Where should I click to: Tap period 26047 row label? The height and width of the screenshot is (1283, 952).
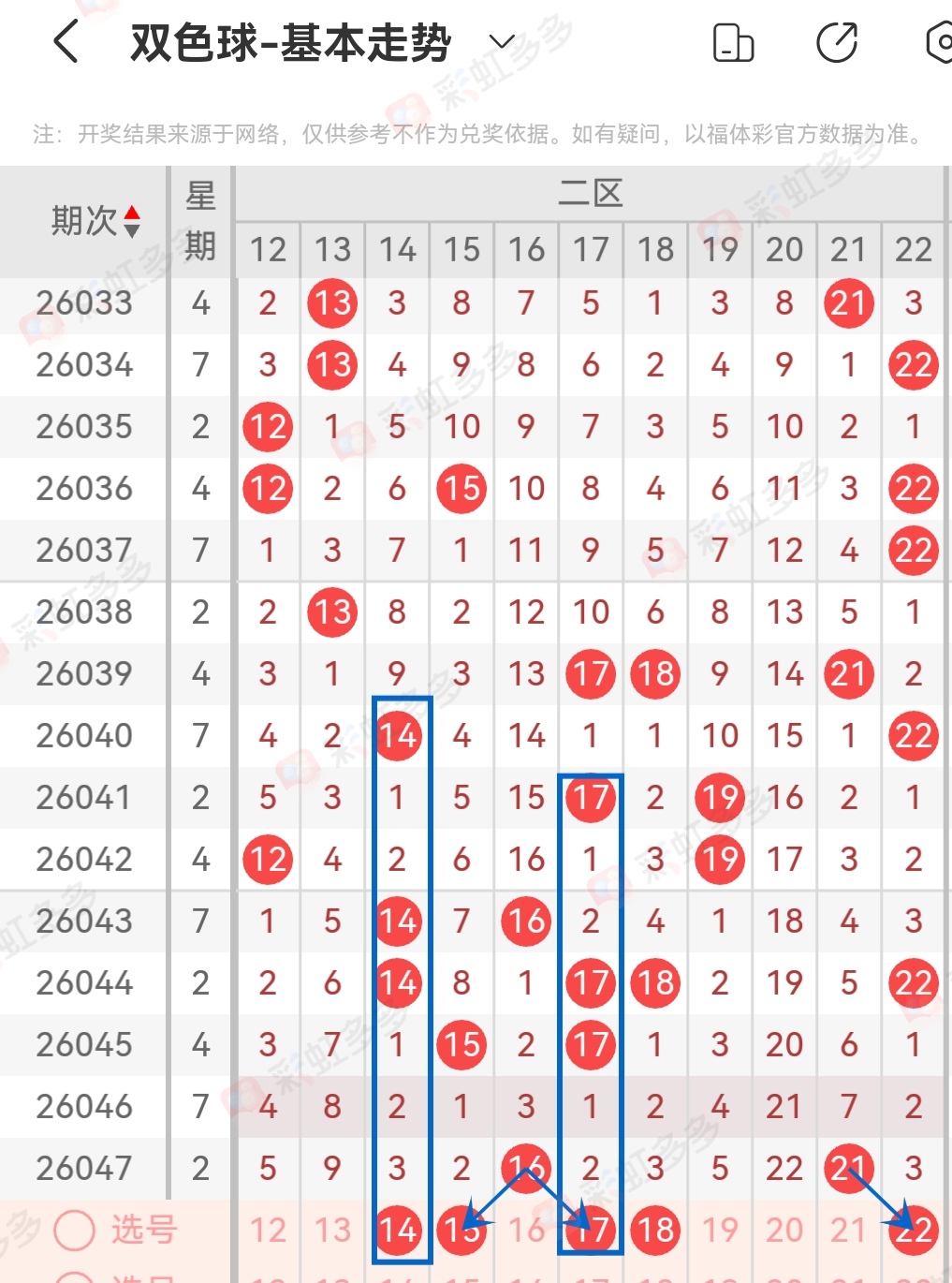pos(82,1168)
